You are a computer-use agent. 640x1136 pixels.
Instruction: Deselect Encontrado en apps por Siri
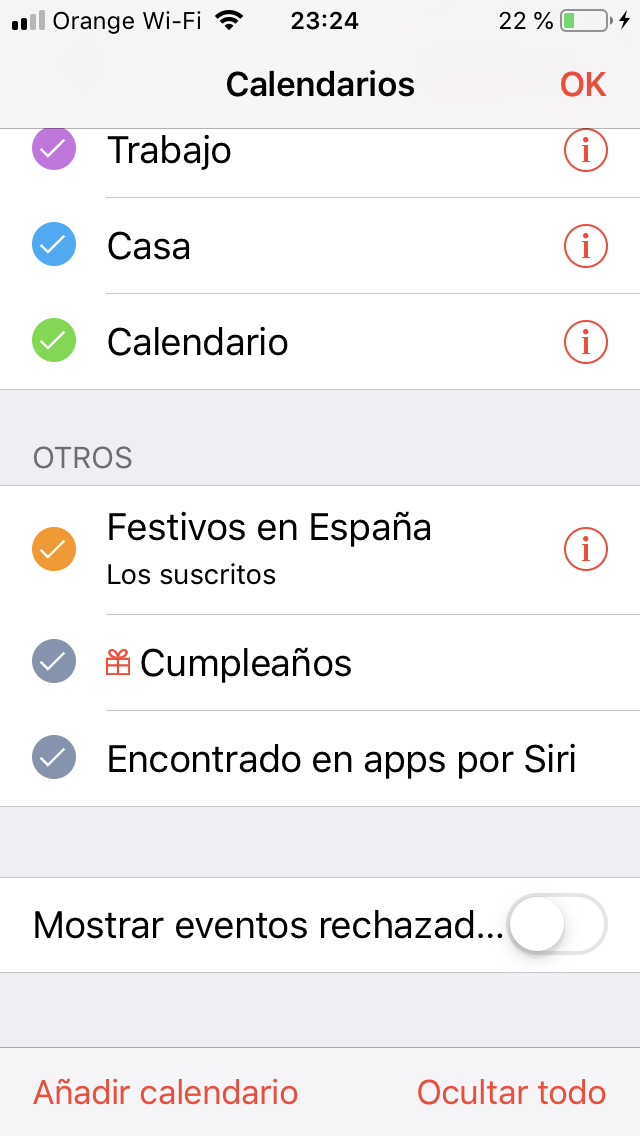(54, 758)
